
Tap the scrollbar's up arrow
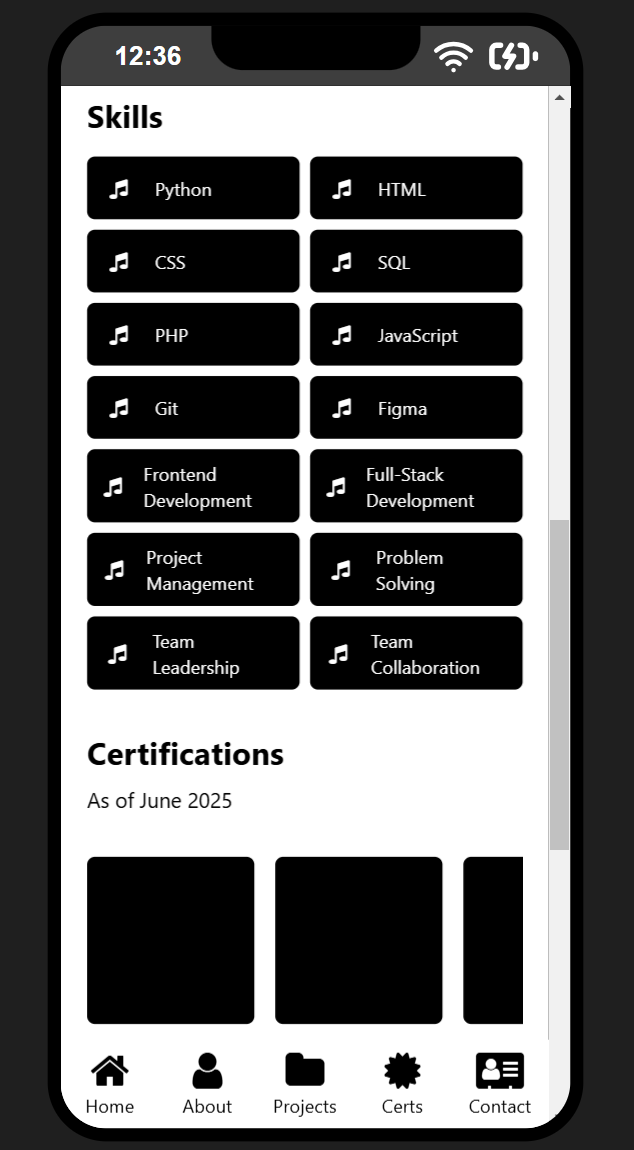tap(559, 97)
